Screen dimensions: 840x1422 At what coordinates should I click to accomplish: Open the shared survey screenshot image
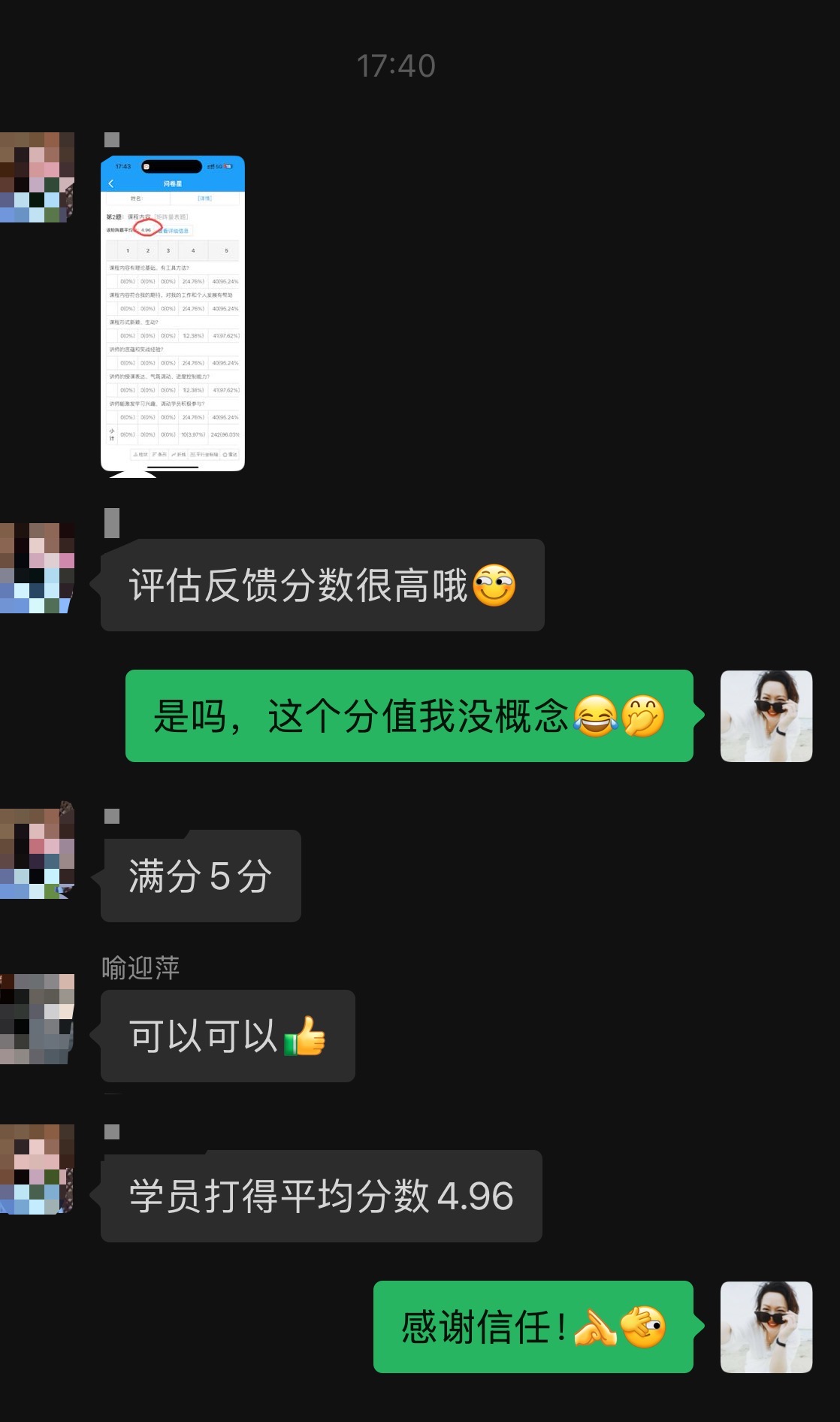pyautogui.click(x=173, y=313)
